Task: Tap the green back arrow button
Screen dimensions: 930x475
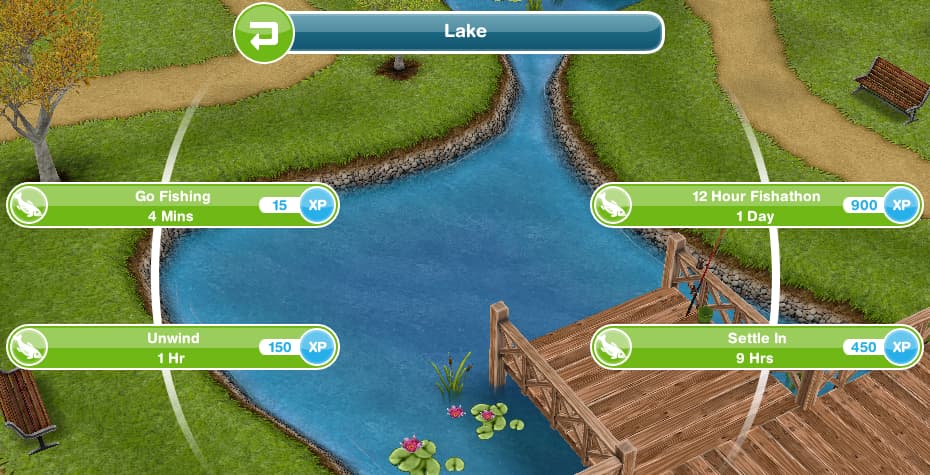Action: tap(262, 33)
